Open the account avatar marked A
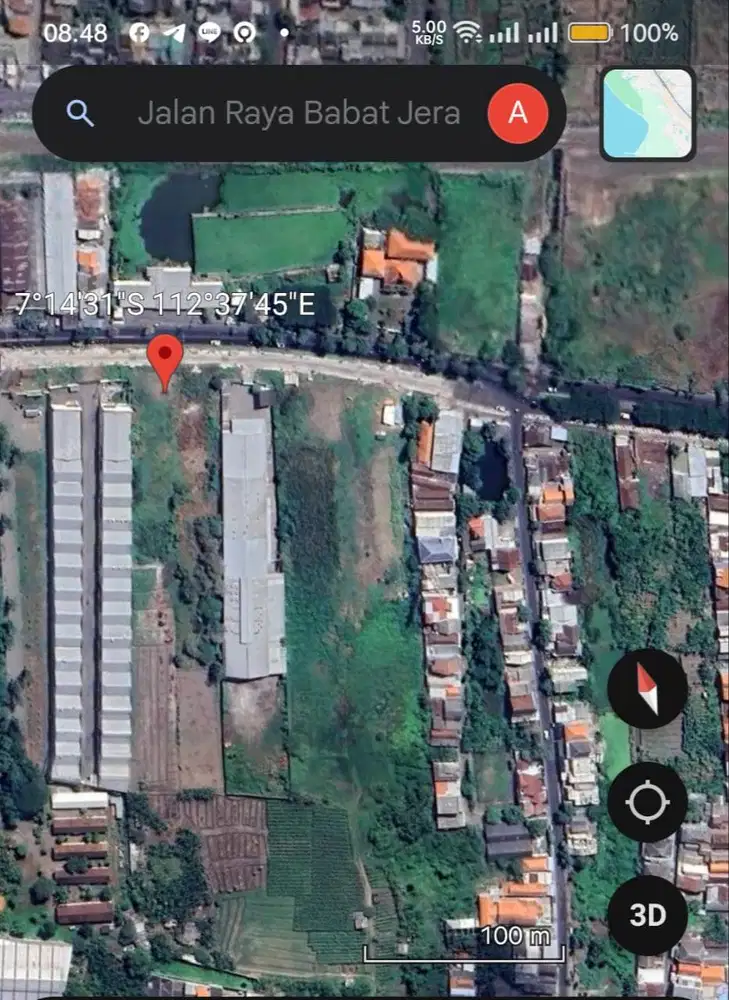 517,113
